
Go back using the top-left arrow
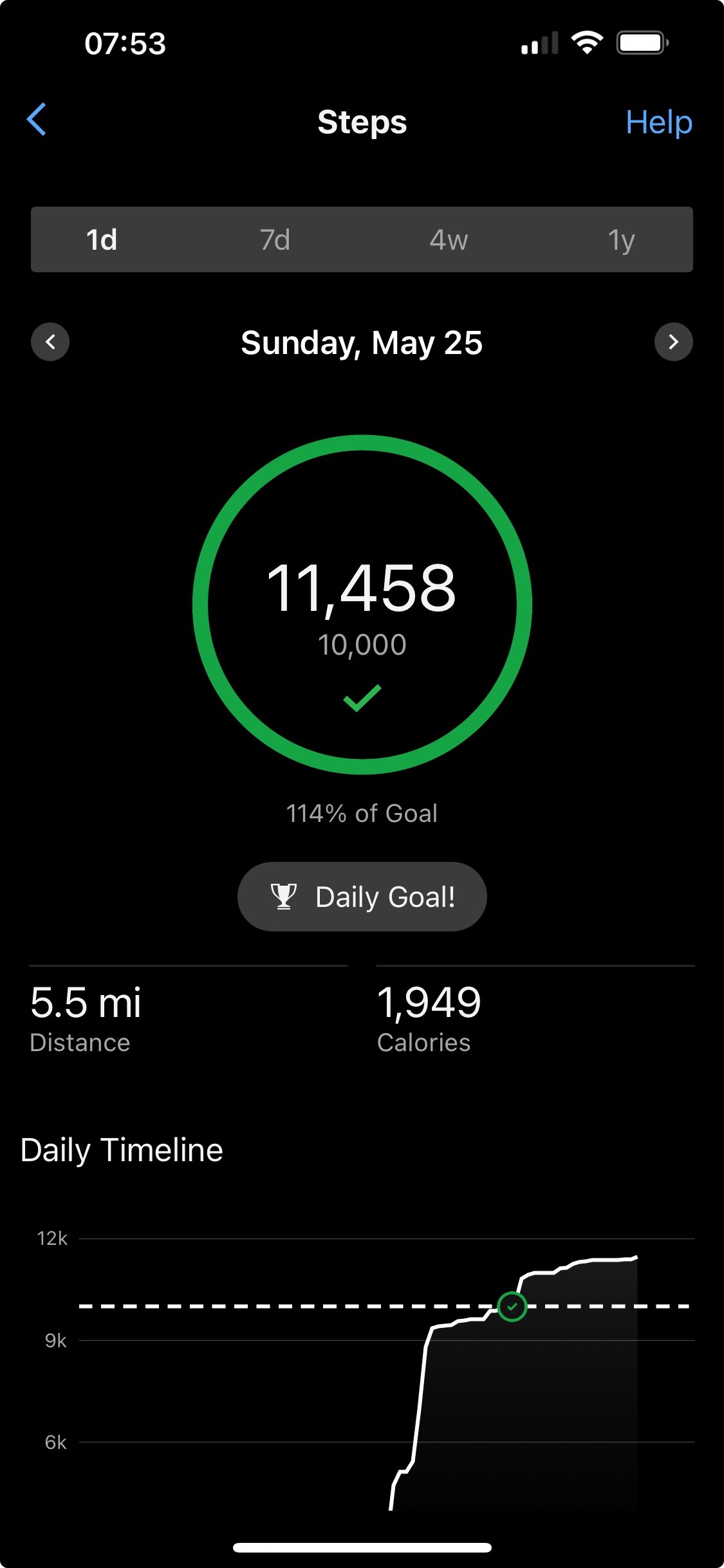(x=37, y=120)
